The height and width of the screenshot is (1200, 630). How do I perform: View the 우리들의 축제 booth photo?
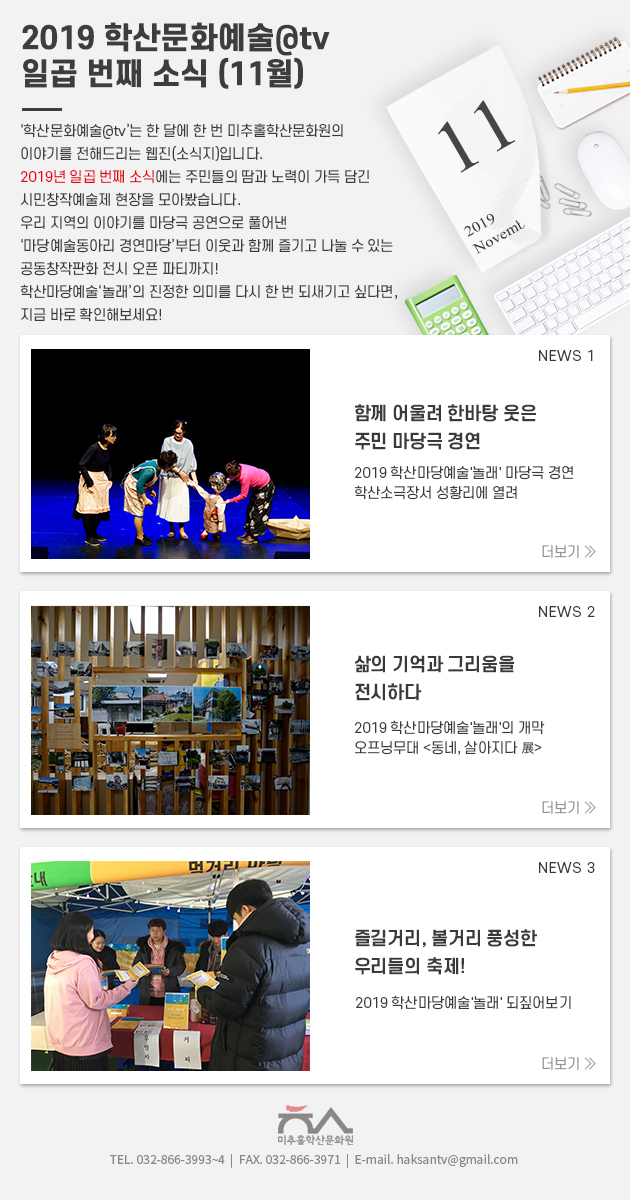pos(170,966)
